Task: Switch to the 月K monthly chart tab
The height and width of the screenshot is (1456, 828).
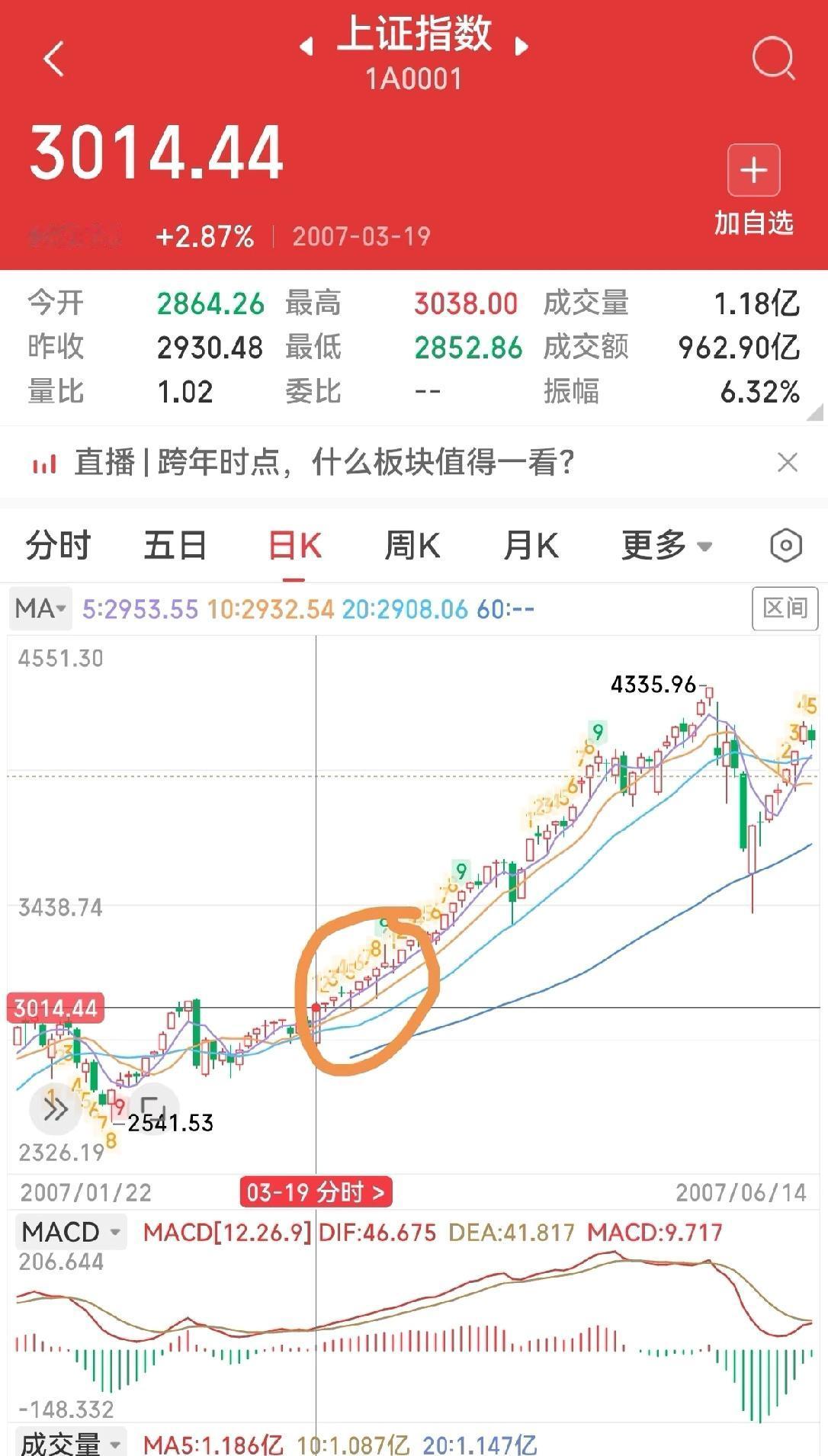Action: click(x=532, y=546)
